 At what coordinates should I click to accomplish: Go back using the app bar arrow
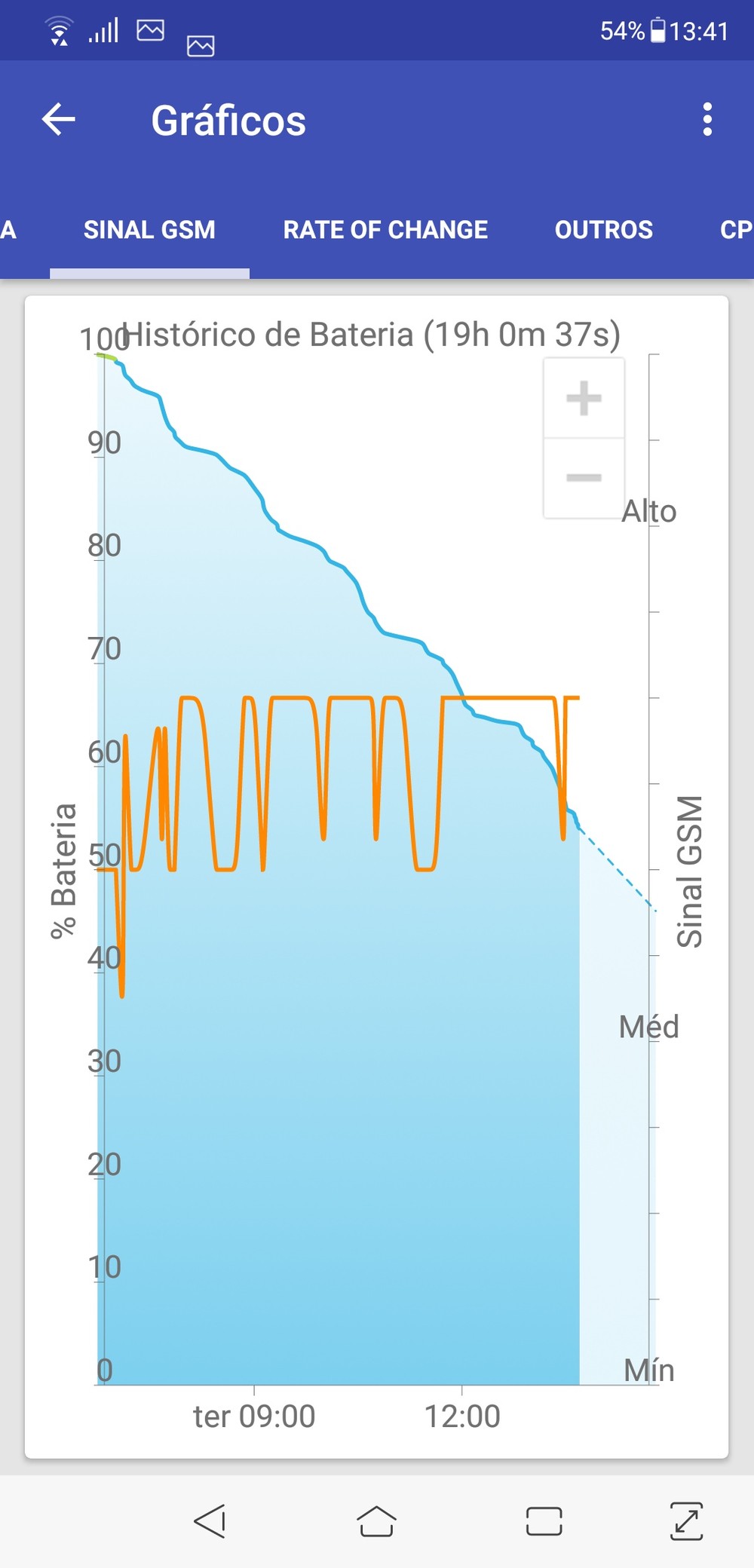coord(58,119)
